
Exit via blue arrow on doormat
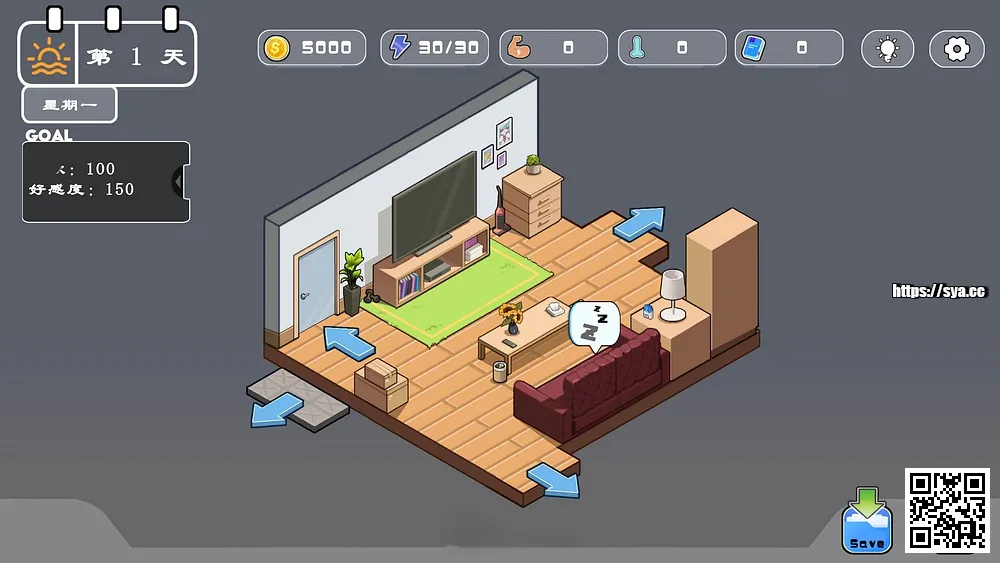coord(277,408)
